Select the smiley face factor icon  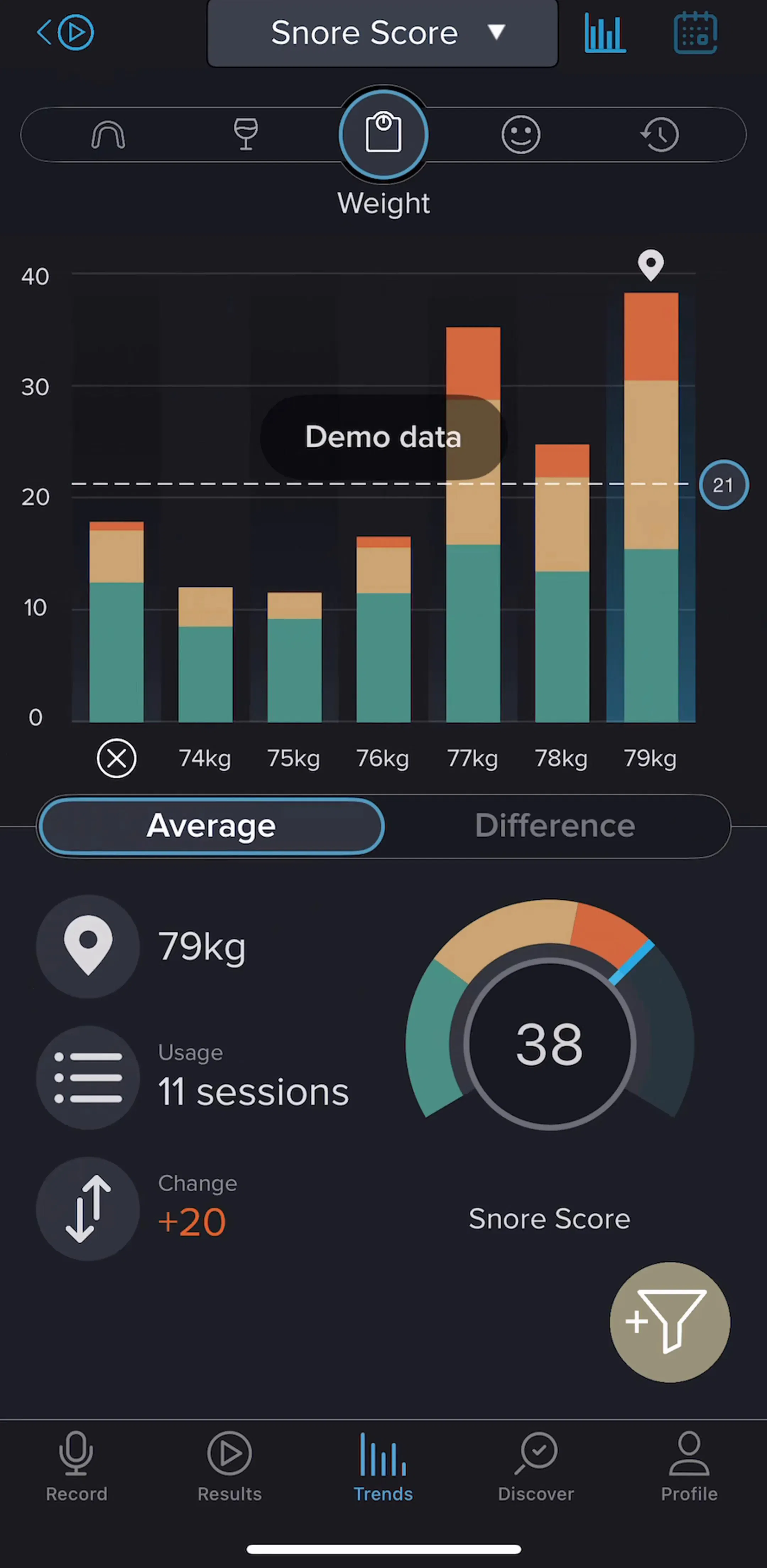click(521, 135)
